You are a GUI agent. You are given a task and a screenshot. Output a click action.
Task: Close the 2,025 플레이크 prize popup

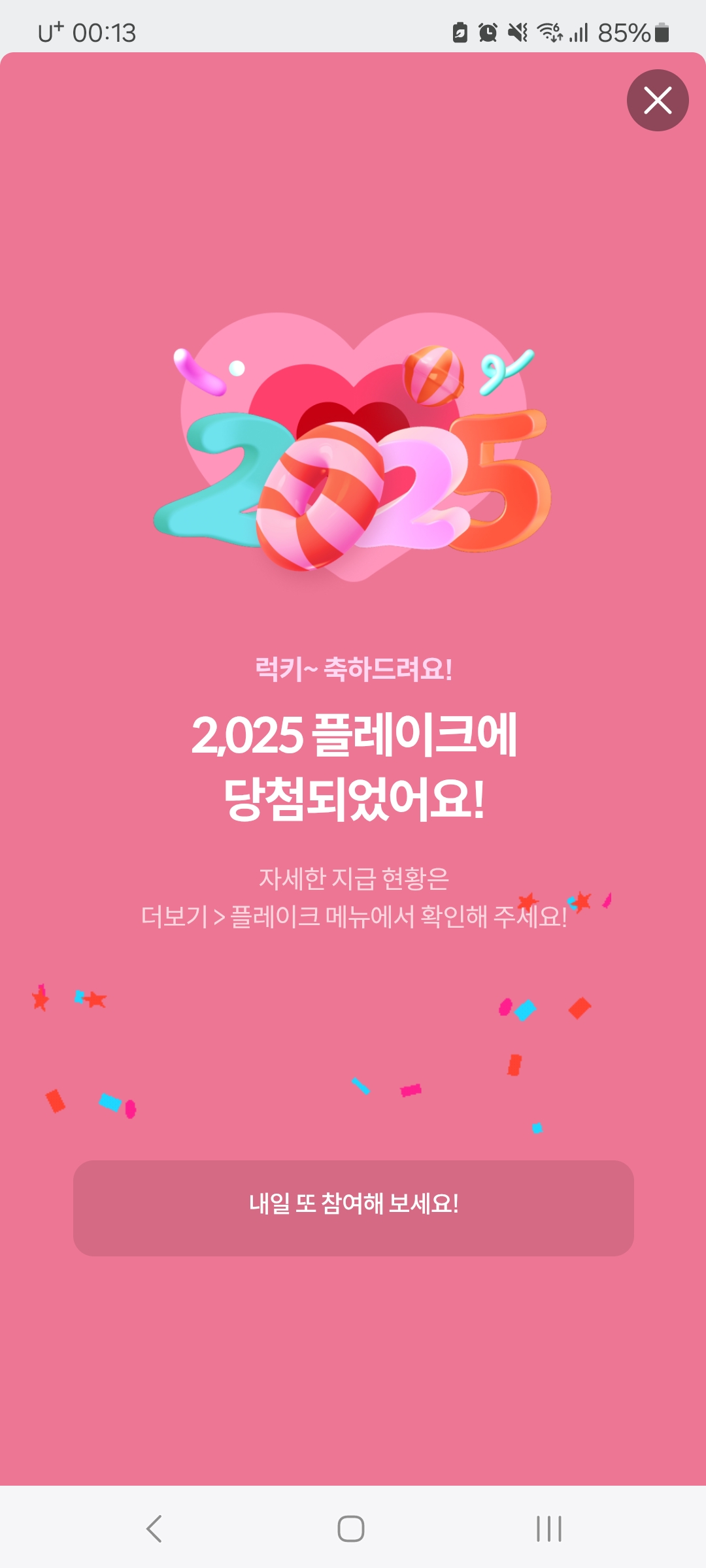[x=658, y=101]
